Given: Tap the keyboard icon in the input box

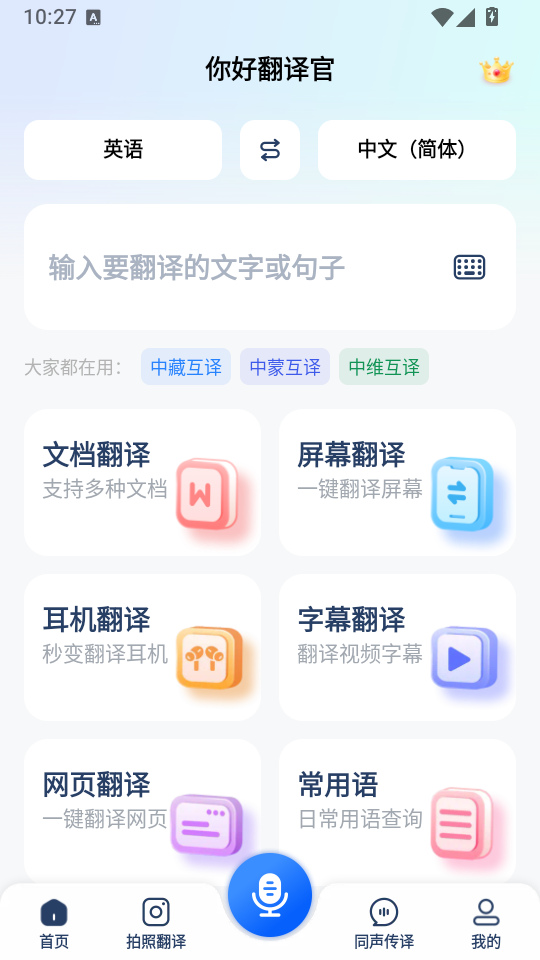Looking at the screenshot, I should click(470, 268).
